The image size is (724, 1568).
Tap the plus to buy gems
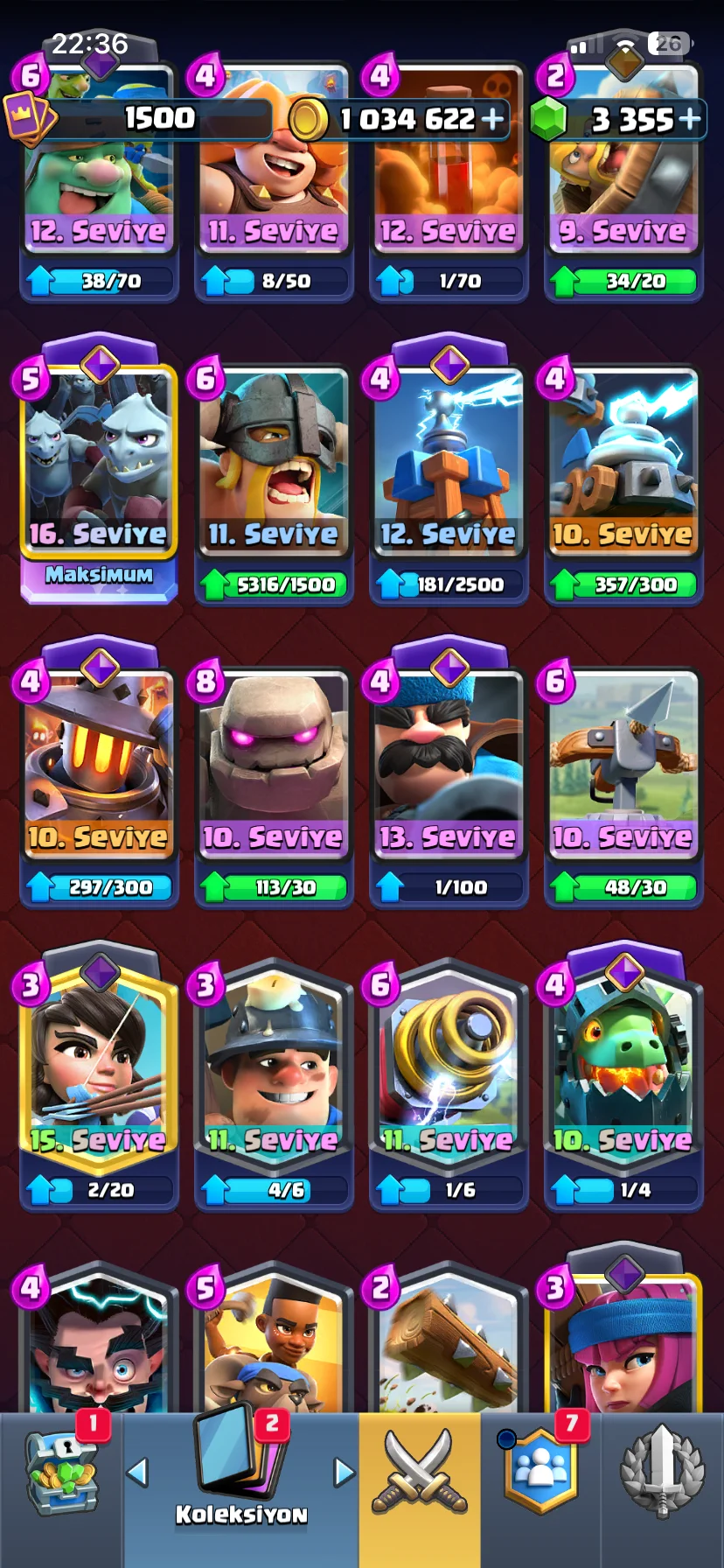691,118
